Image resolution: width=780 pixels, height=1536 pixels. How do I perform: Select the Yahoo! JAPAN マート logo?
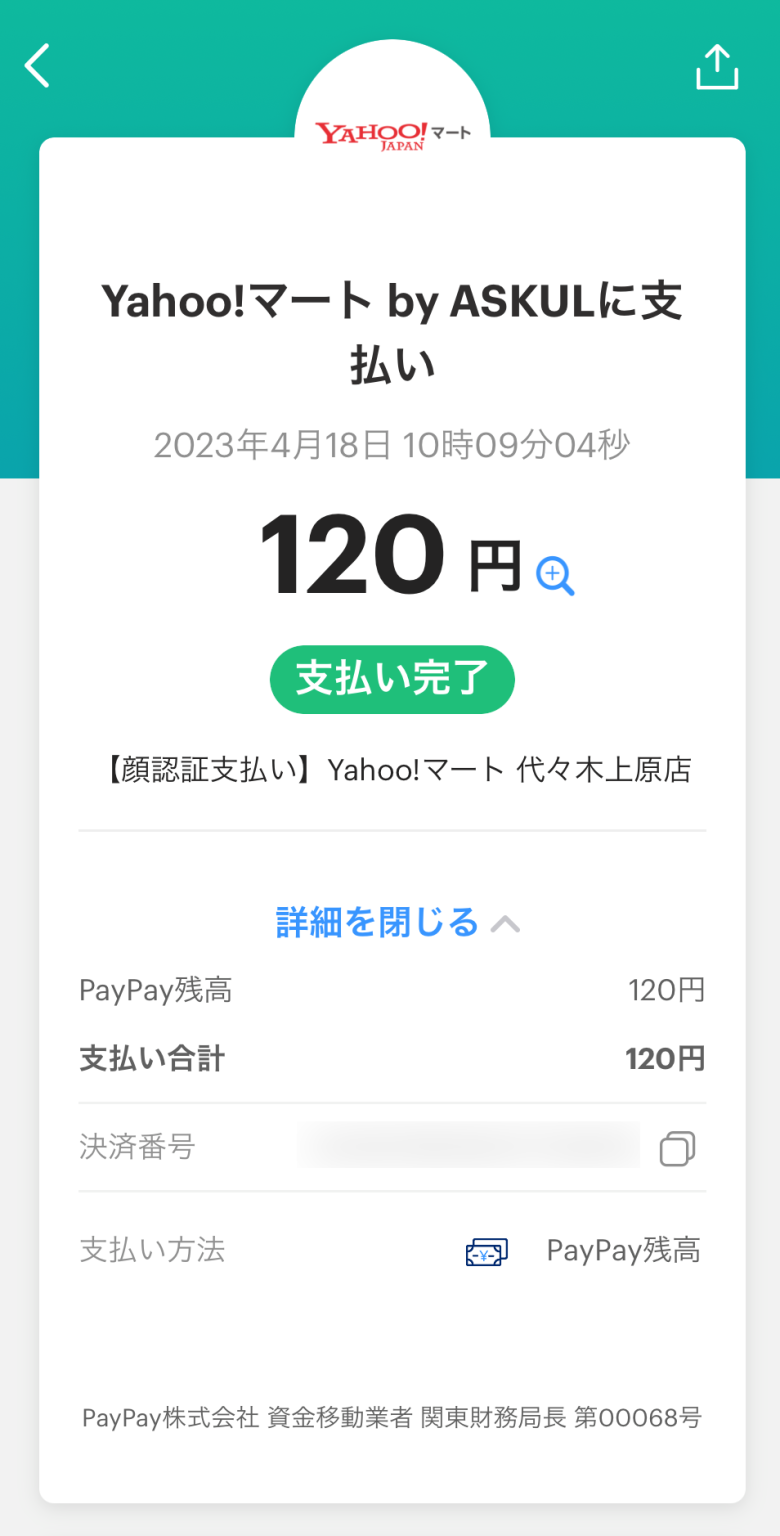pos(391,130)
